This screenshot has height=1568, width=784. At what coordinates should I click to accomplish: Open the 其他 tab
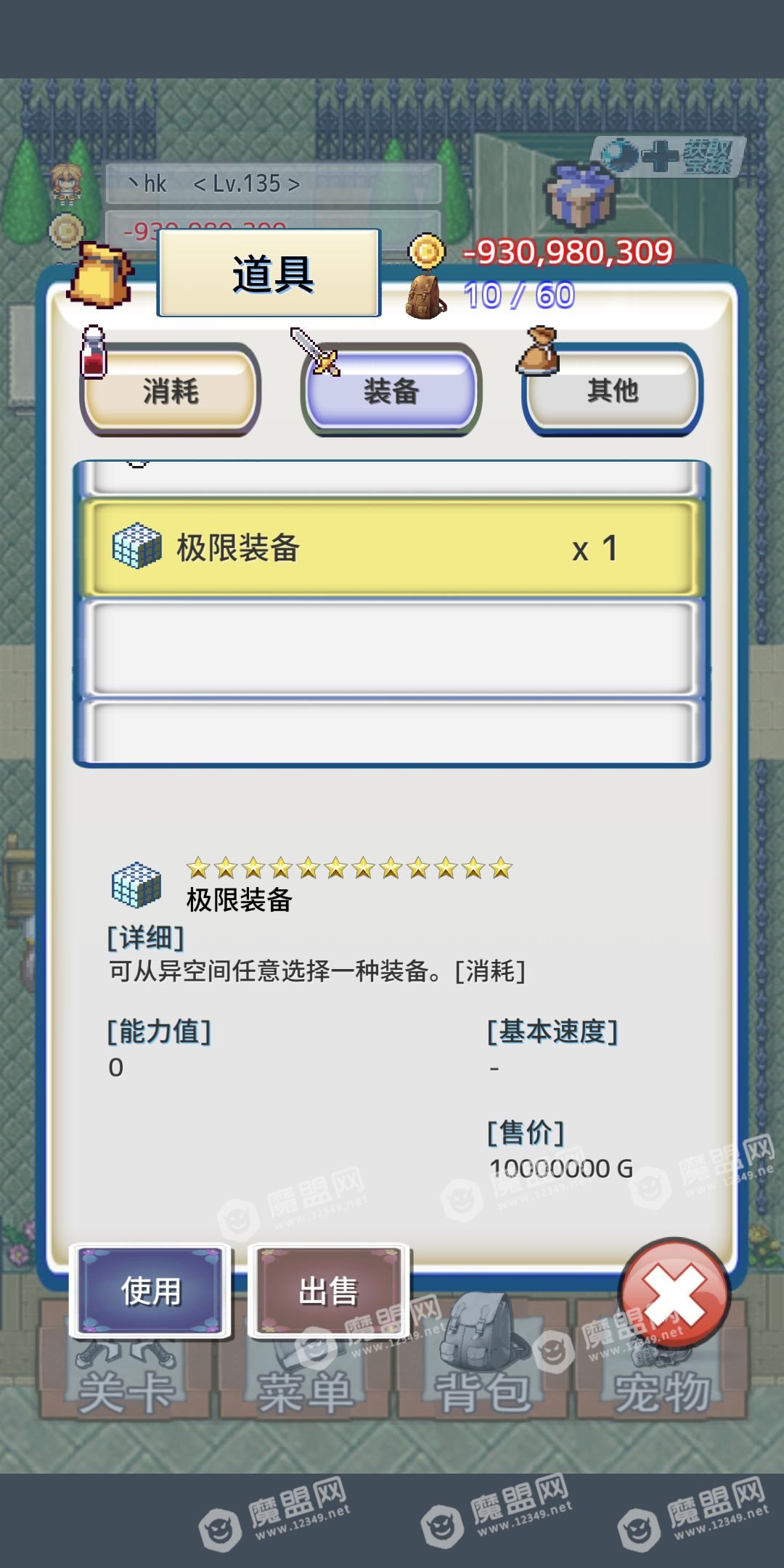(x=613, y=392)
